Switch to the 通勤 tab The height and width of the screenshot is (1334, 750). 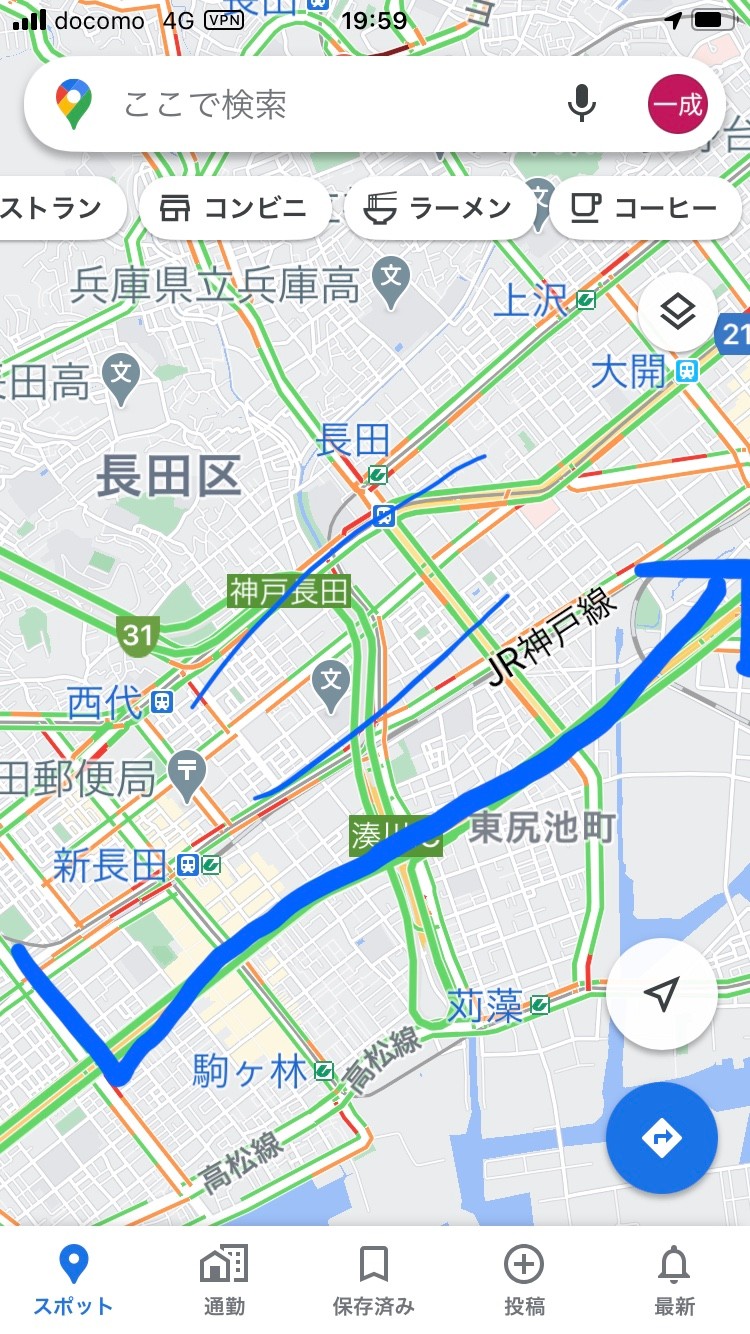click(224, 1280)
